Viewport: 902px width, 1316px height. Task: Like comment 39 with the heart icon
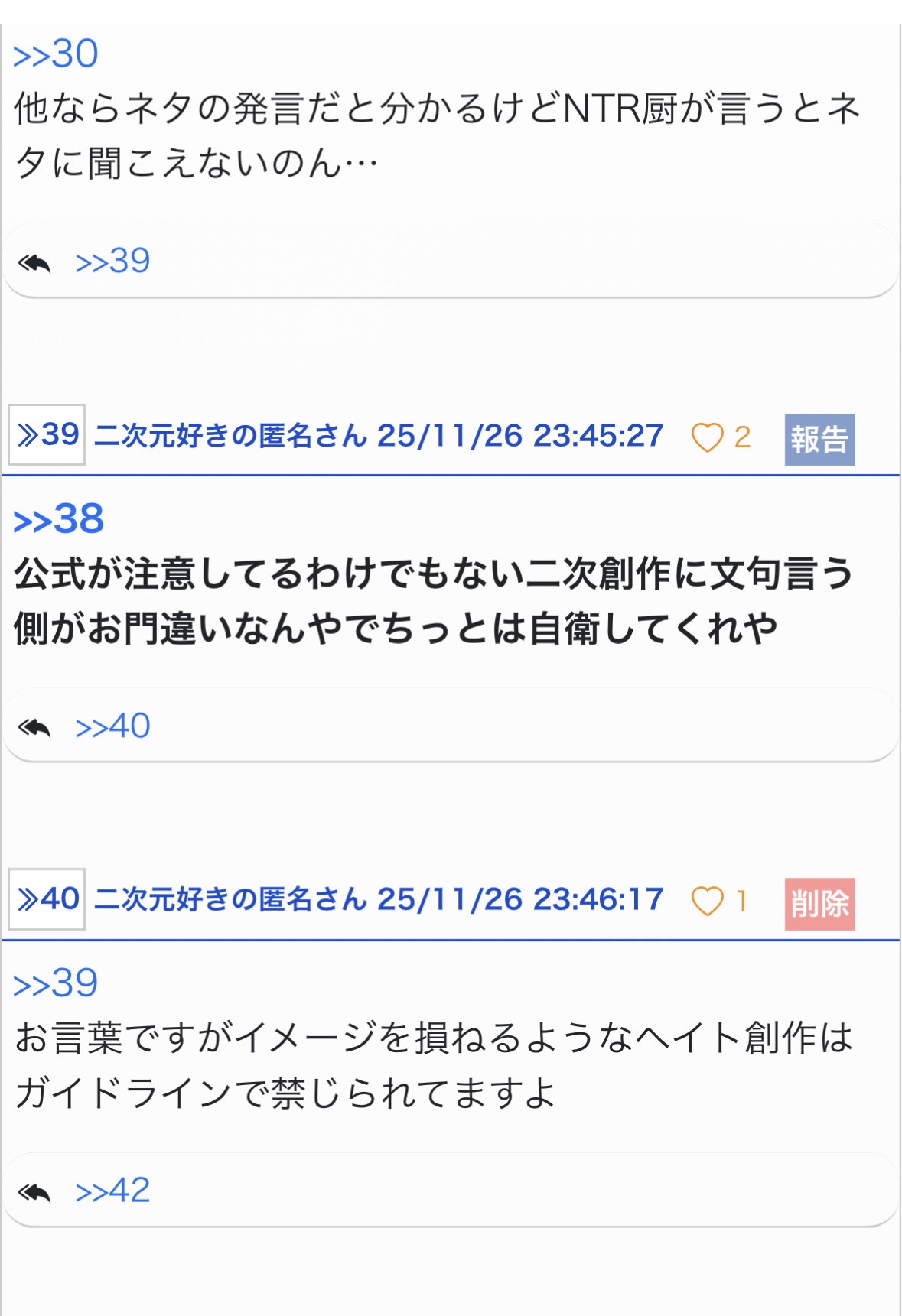pos(707,438)
